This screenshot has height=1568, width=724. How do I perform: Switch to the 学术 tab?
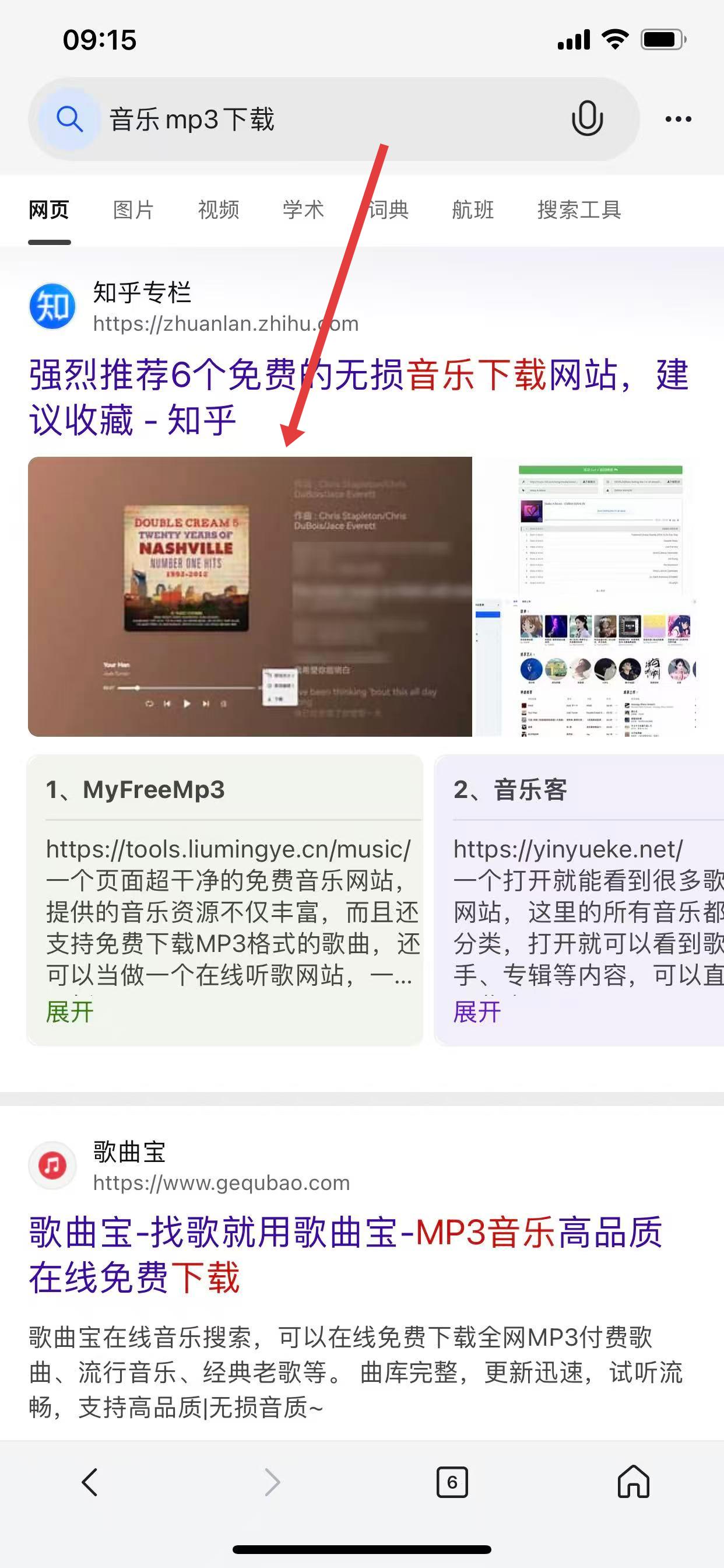pyautogui.click(x=303, y=210)
